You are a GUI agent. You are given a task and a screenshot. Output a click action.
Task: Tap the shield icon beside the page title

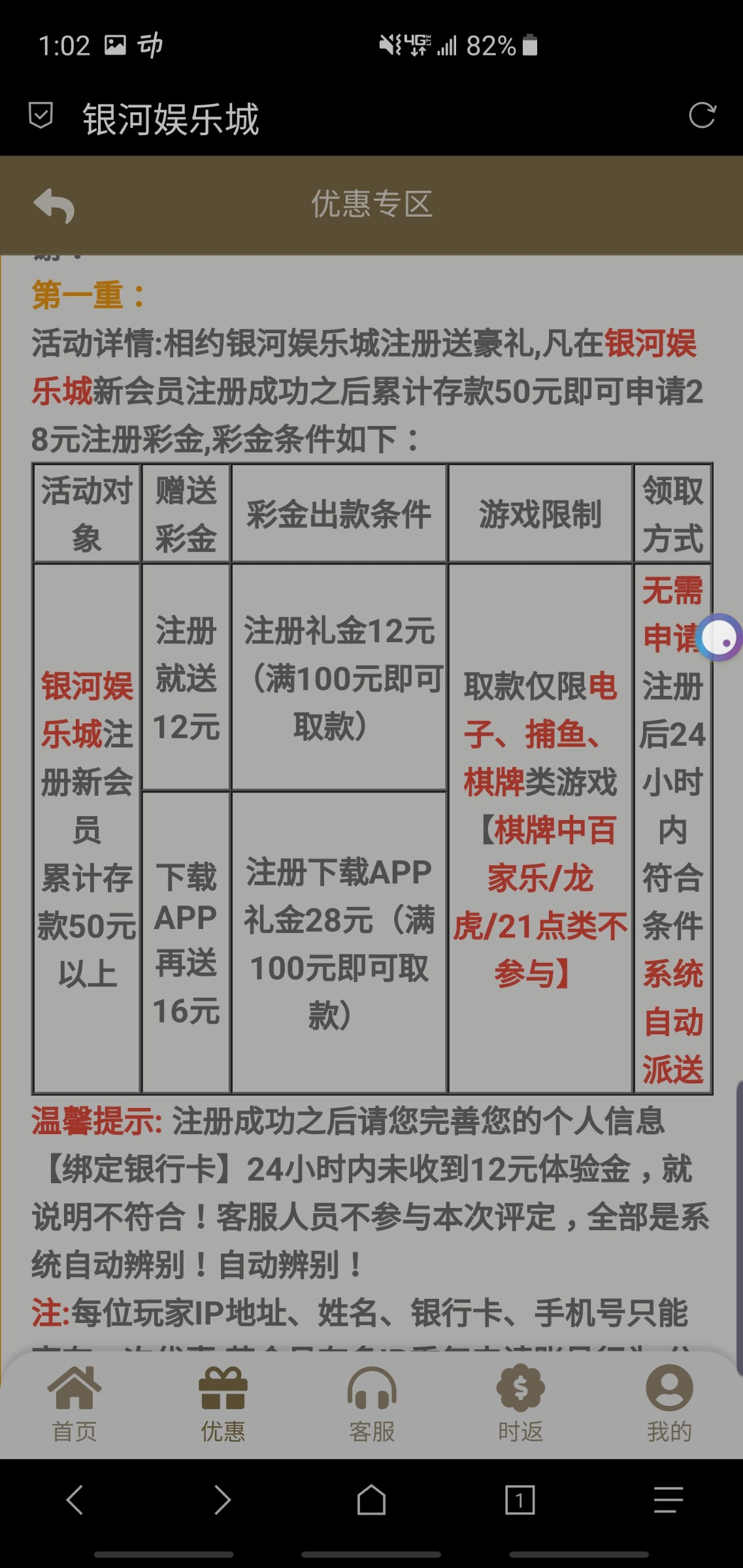41,116
